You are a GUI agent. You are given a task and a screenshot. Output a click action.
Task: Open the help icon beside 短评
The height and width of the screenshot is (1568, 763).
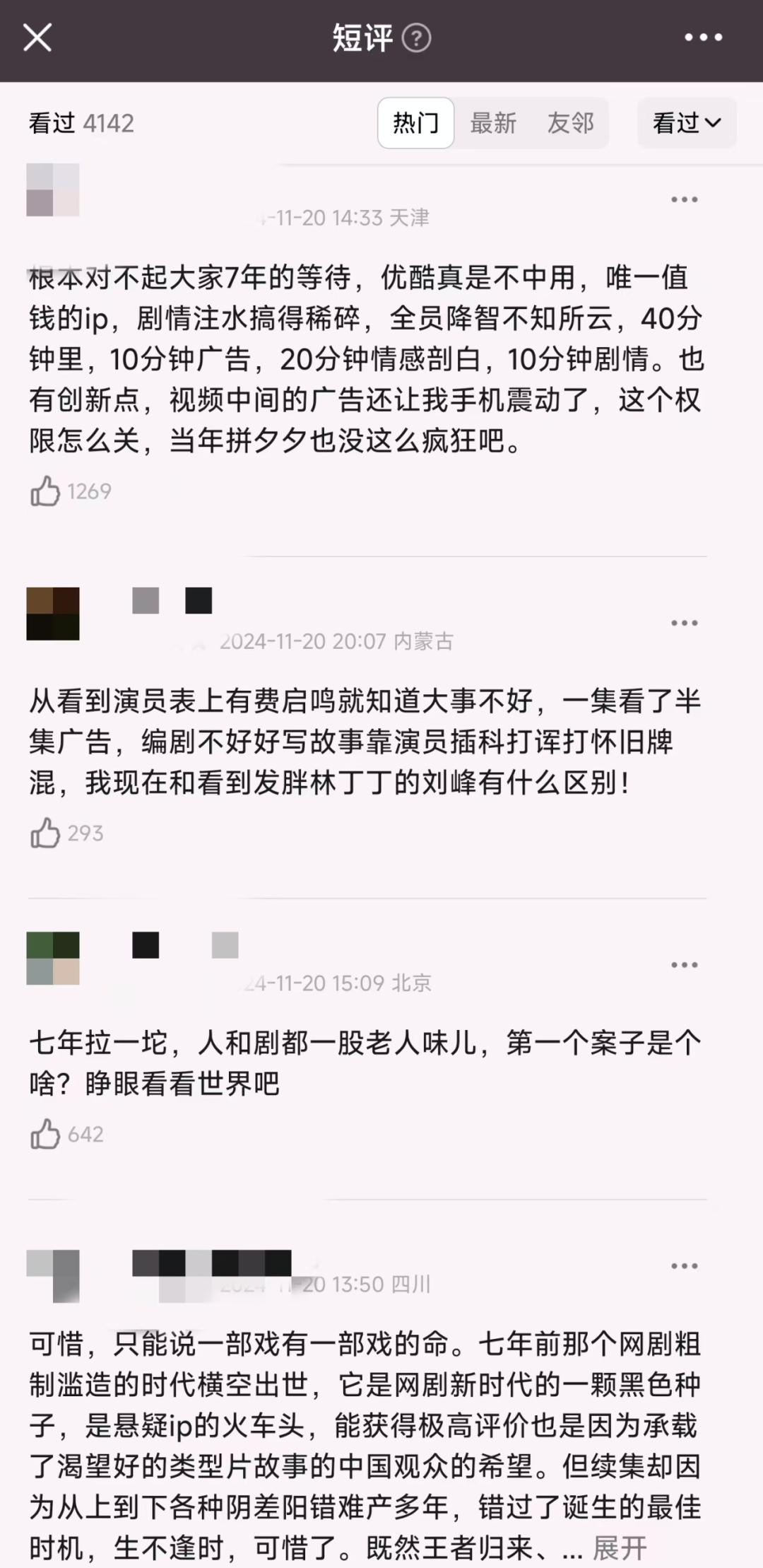point(417,38)
